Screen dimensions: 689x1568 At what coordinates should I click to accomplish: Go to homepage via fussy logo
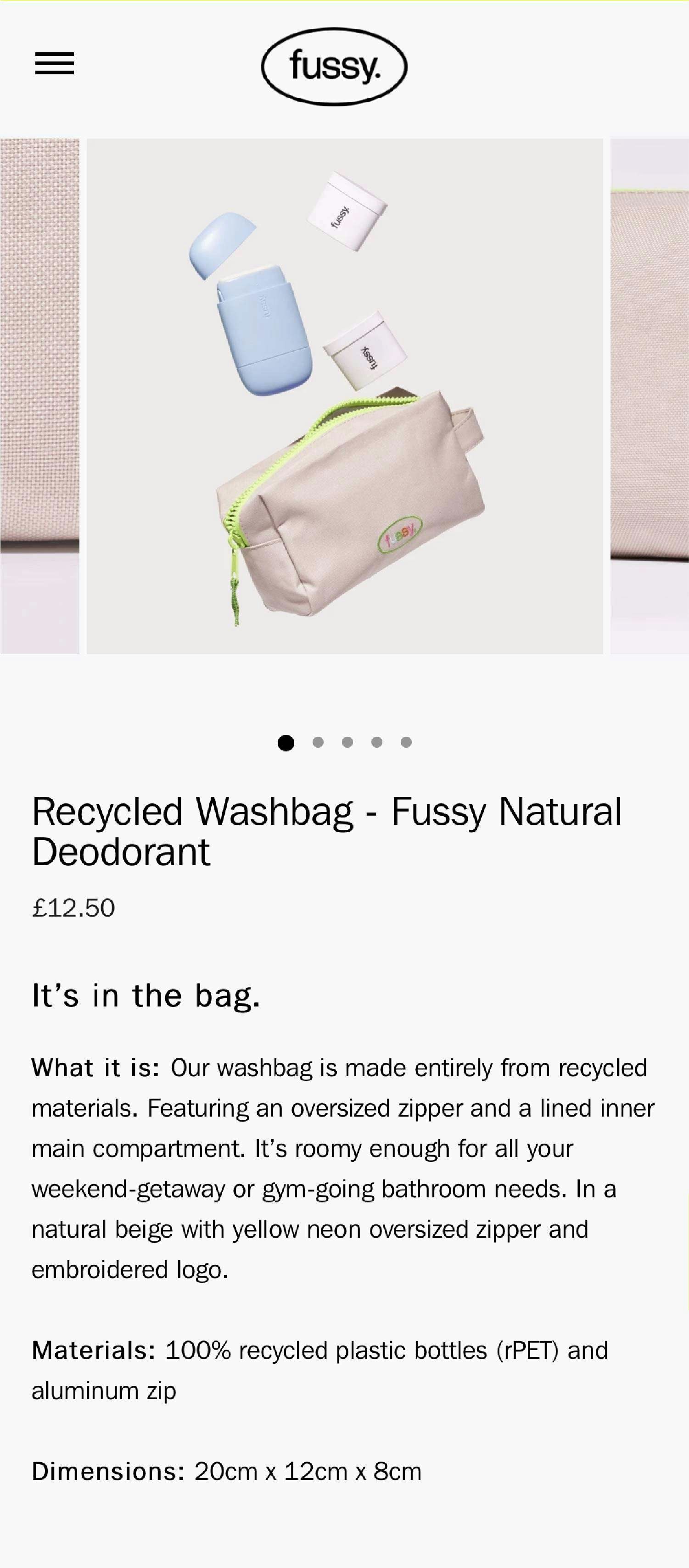point(334,66)
